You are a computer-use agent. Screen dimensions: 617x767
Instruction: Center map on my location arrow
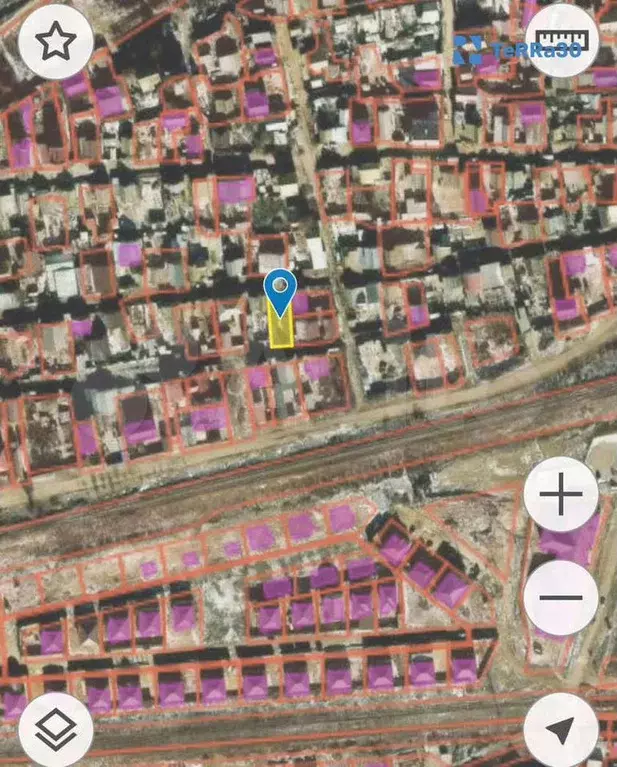tap(561, 729)
